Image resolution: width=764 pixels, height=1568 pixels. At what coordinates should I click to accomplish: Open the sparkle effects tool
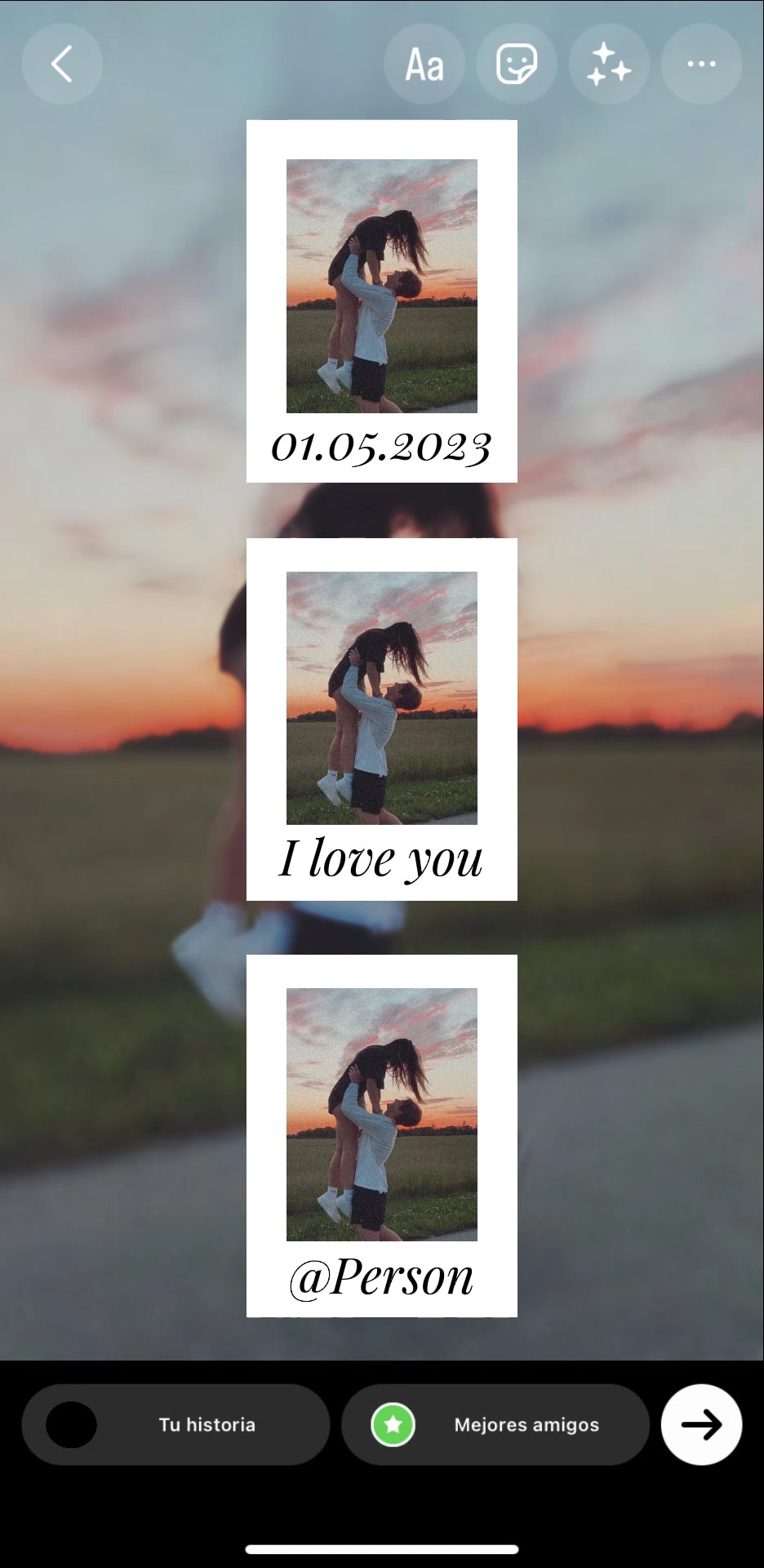click(609, 64)
